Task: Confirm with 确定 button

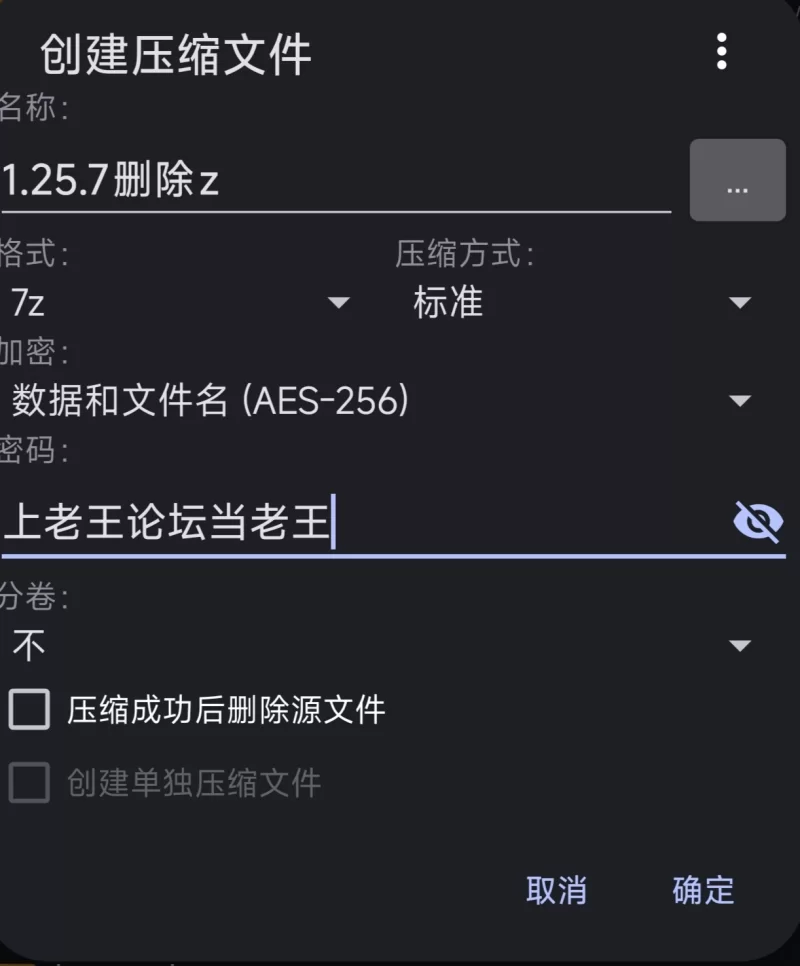Action: 703,890
